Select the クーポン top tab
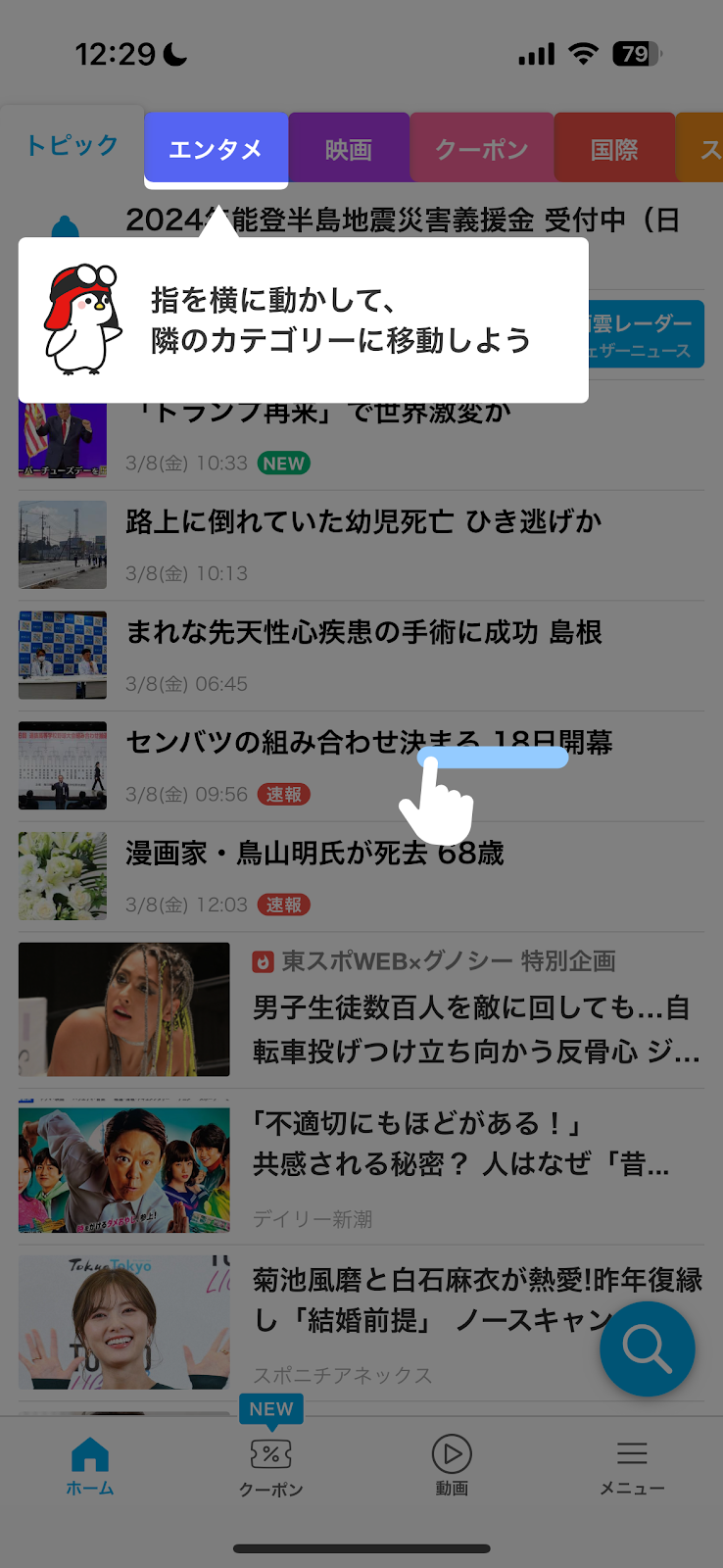 click(x=481, y=149)
